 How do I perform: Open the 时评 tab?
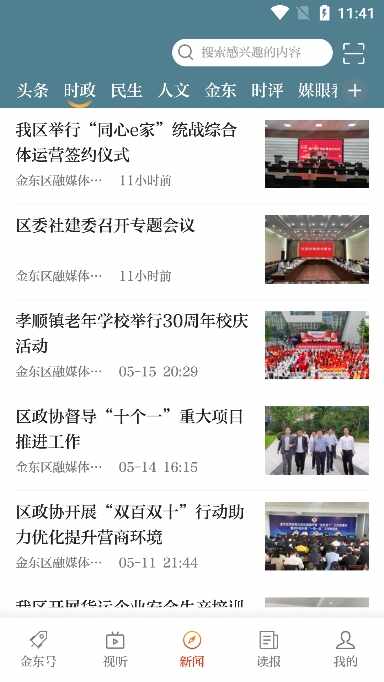(x=267, y=90)
